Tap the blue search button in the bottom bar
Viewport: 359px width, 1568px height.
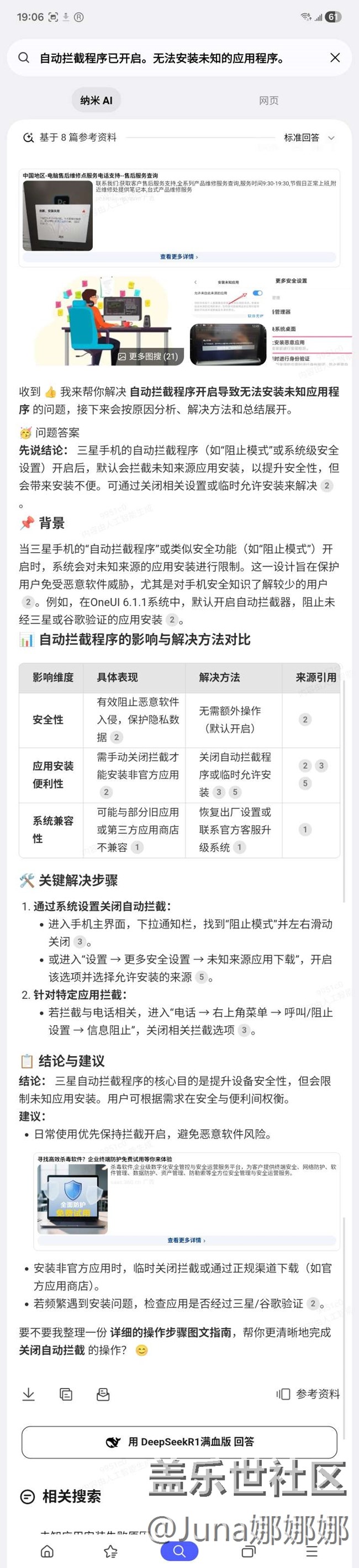point(179,1551)
